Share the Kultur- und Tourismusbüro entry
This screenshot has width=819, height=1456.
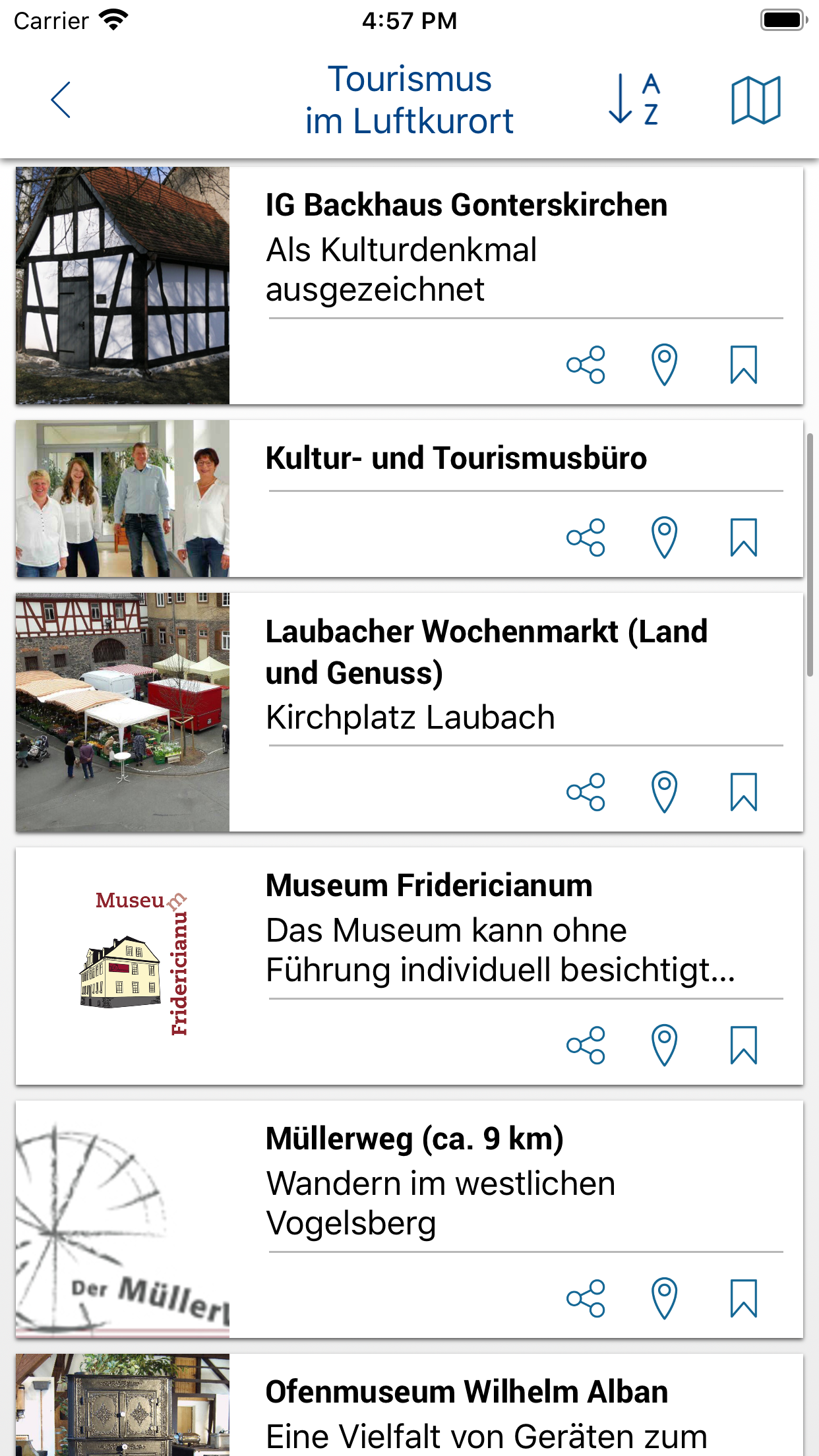point(586,537)
